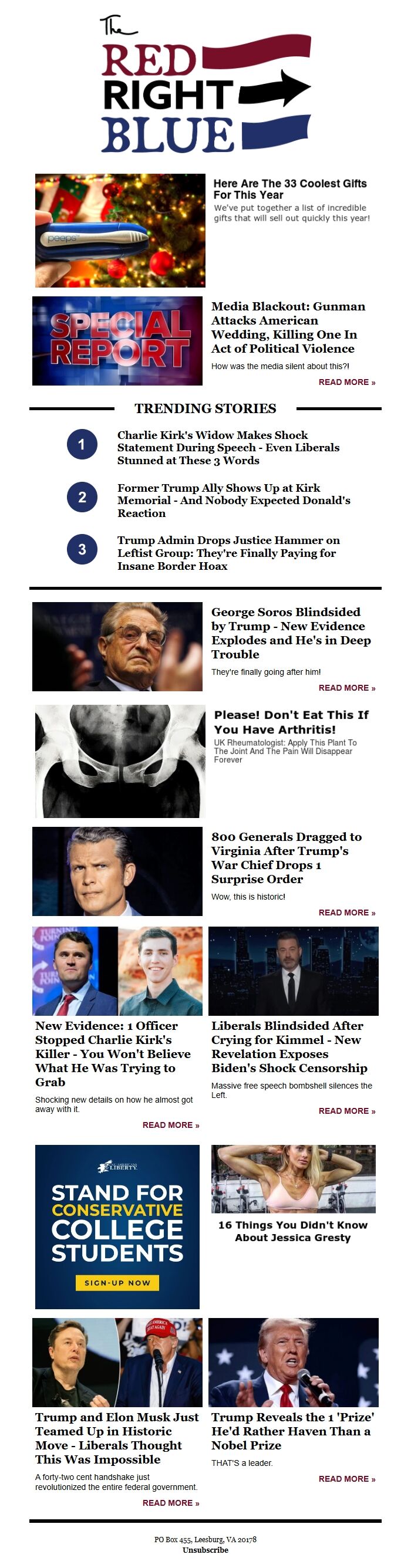411x1568 pixels.
Task: Open the George Soros photo tile
Action: point(117,647)
